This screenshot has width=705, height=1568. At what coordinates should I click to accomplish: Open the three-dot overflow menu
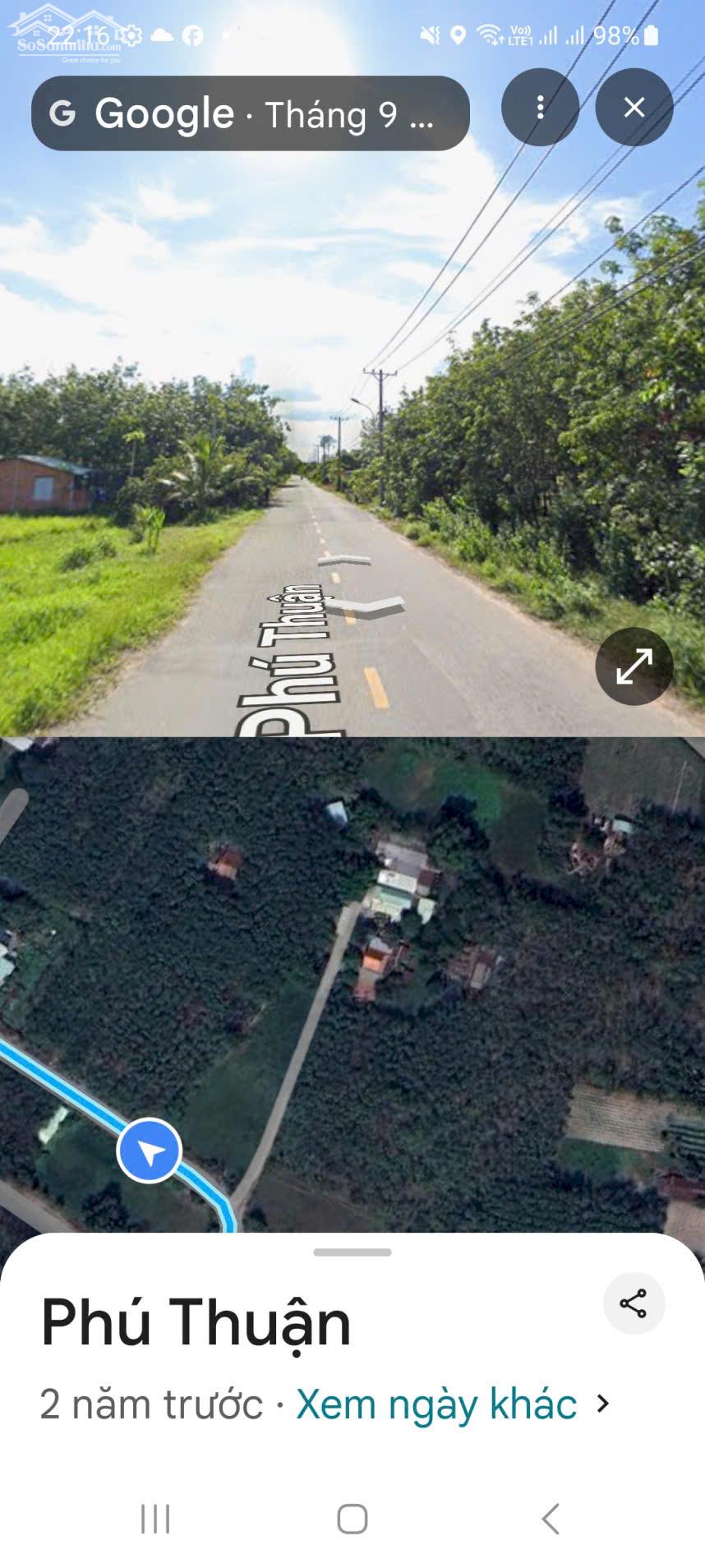click(x=540, y=108)
